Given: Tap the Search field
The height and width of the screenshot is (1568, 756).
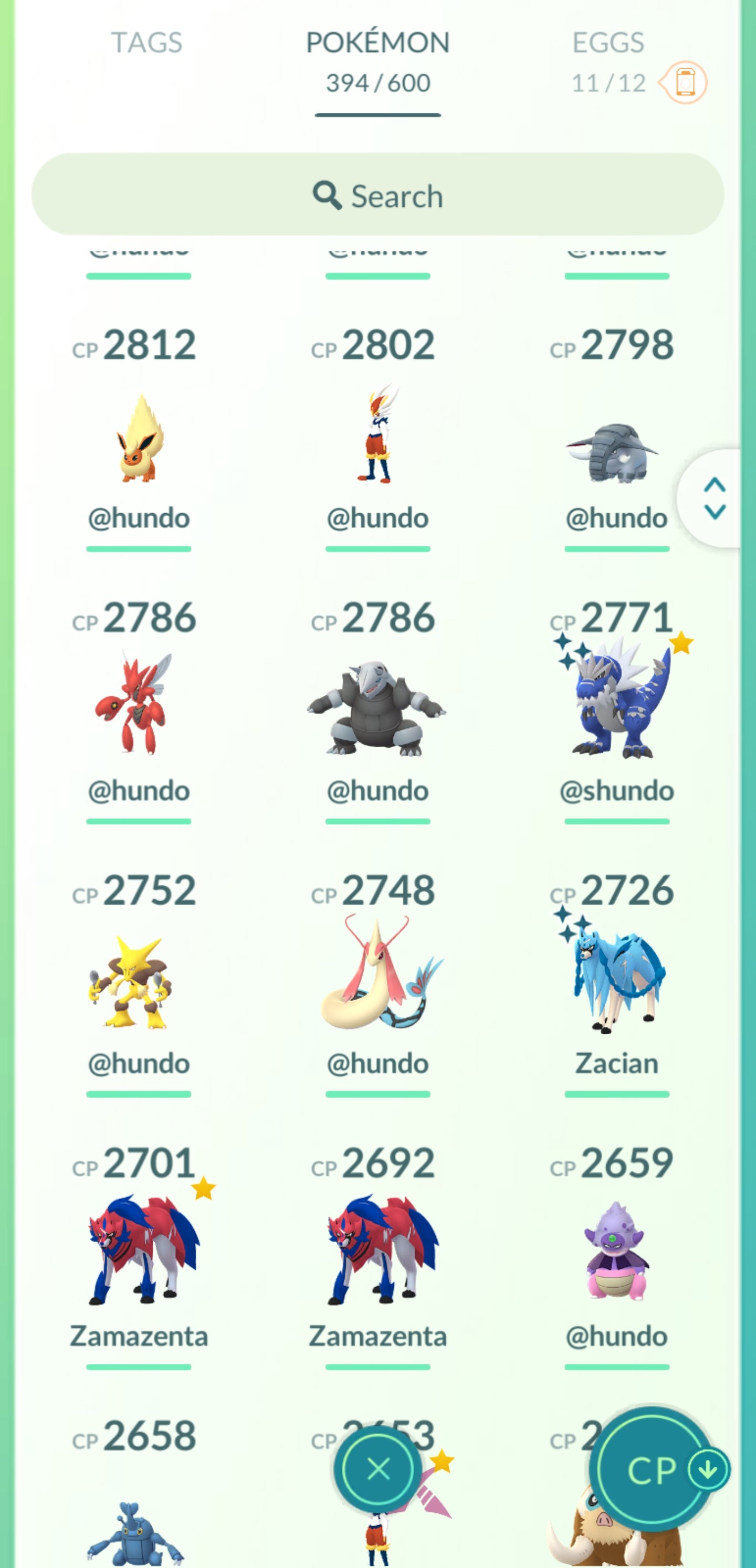Looking at the screenshot, I should [x=377, y=195].
